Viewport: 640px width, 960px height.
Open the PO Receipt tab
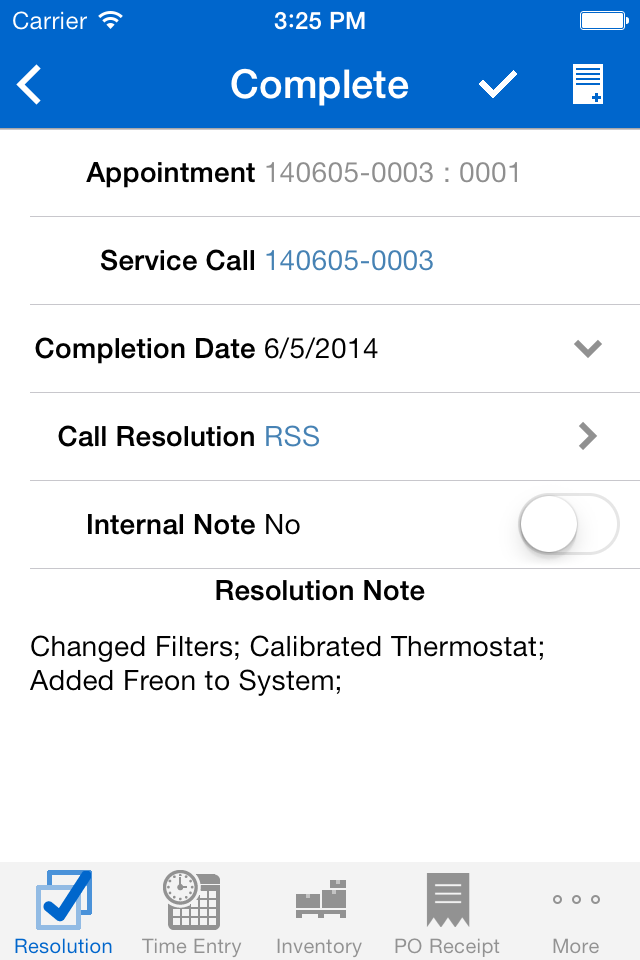point(447,914)
